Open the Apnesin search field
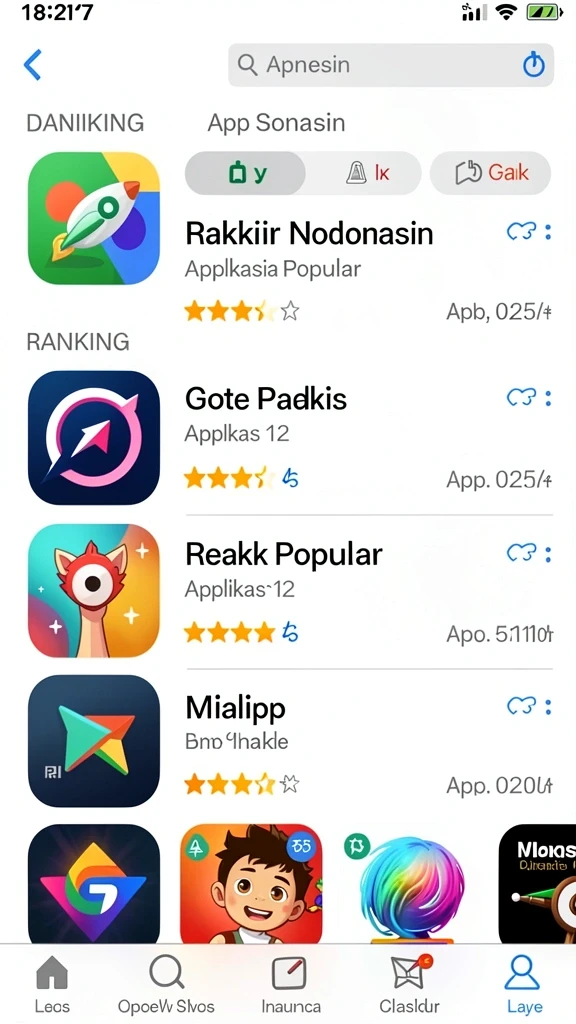 pyautogui.click(x=391, y=65)
